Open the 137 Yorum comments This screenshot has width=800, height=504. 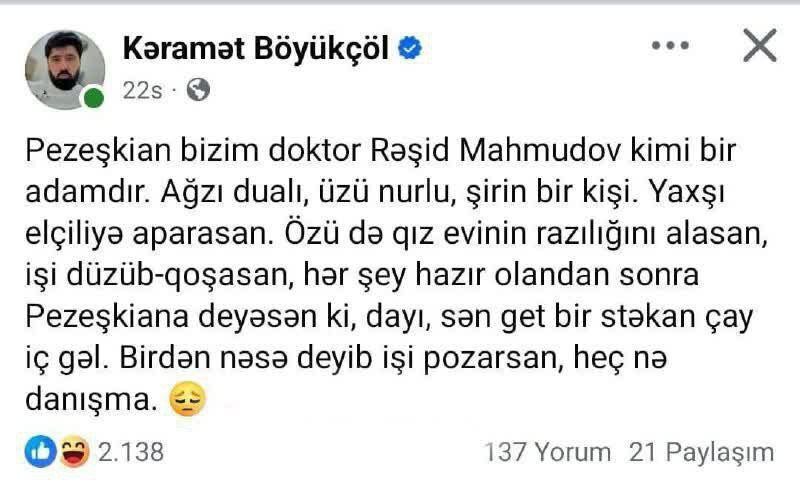pyautogui.click(x=547, y=453)
